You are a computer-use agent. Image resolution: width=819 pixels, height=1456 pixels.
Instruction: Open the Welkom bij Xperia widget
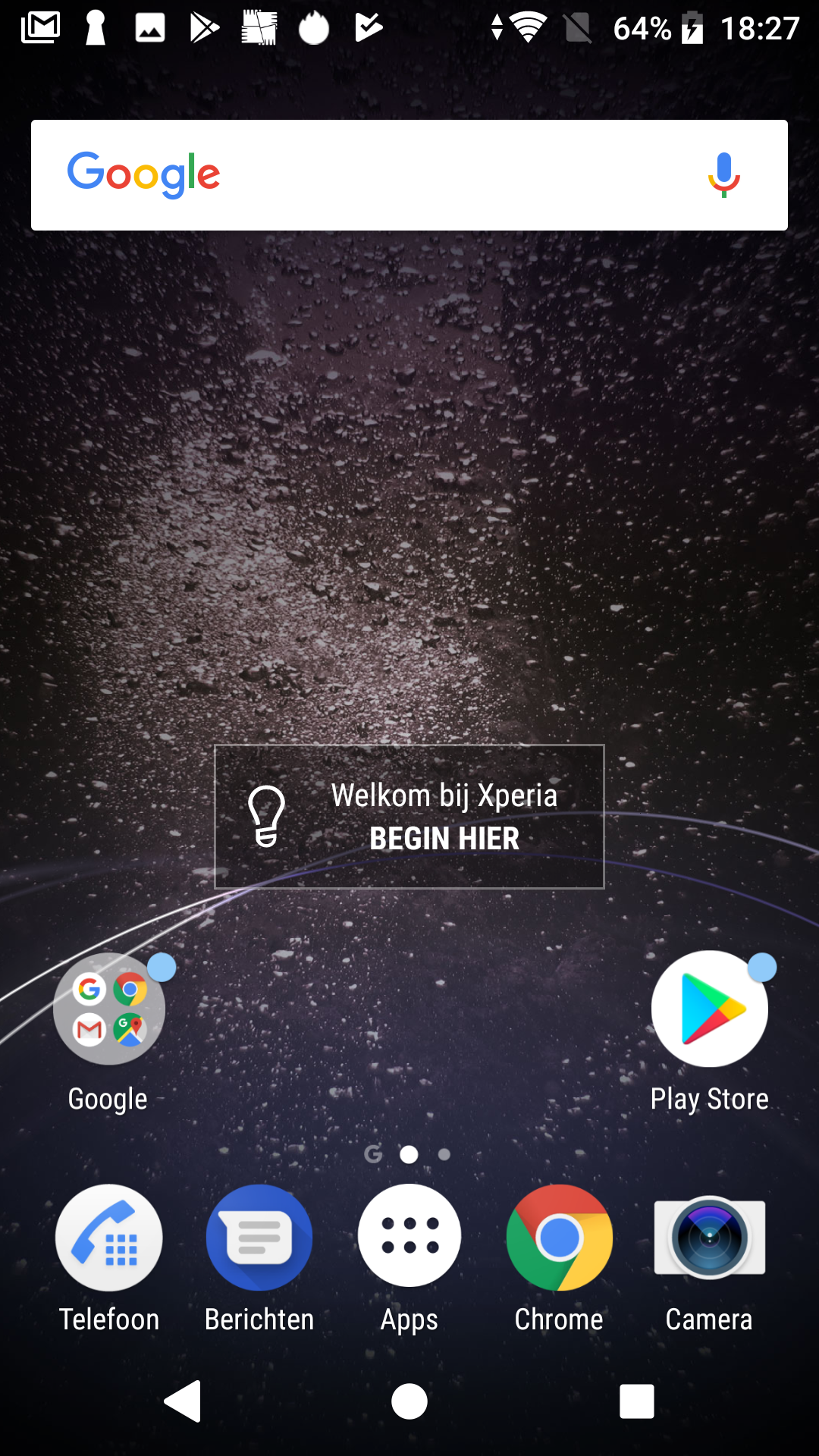click(409, 817)
